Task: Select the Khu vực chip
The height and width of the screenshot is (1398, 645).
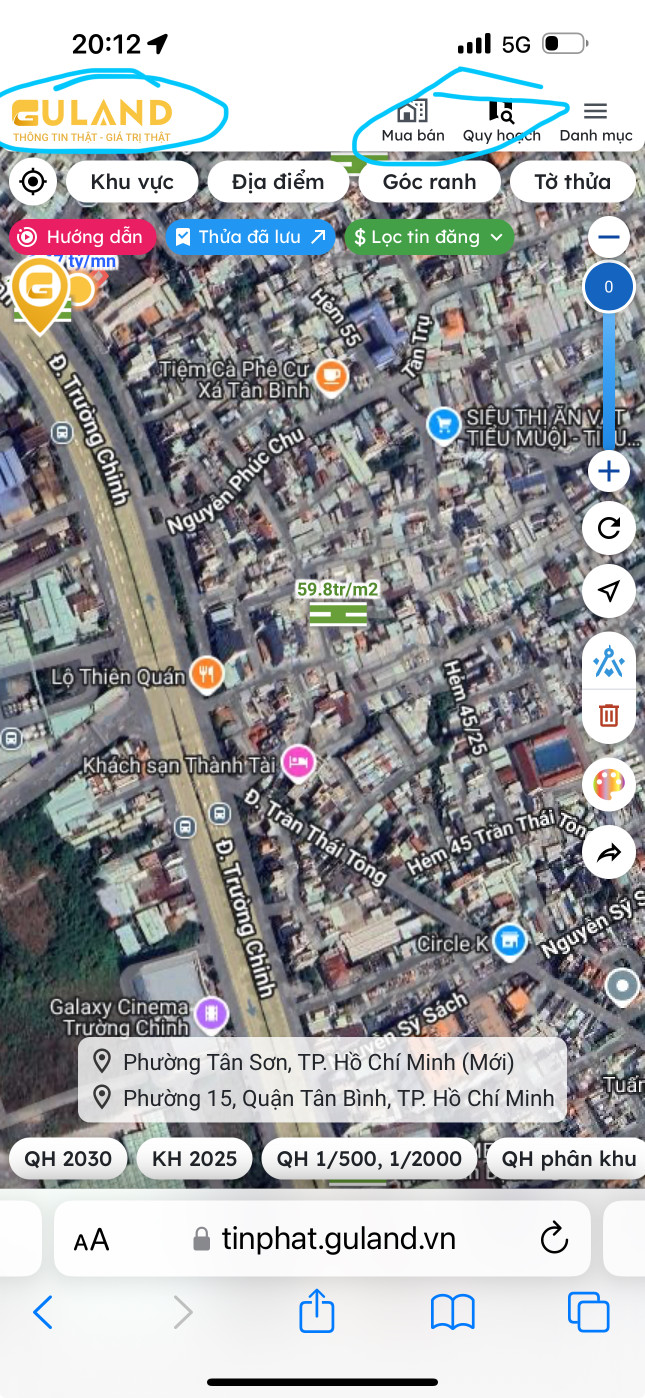Action: pyautogui.click(x=132, y=182)
